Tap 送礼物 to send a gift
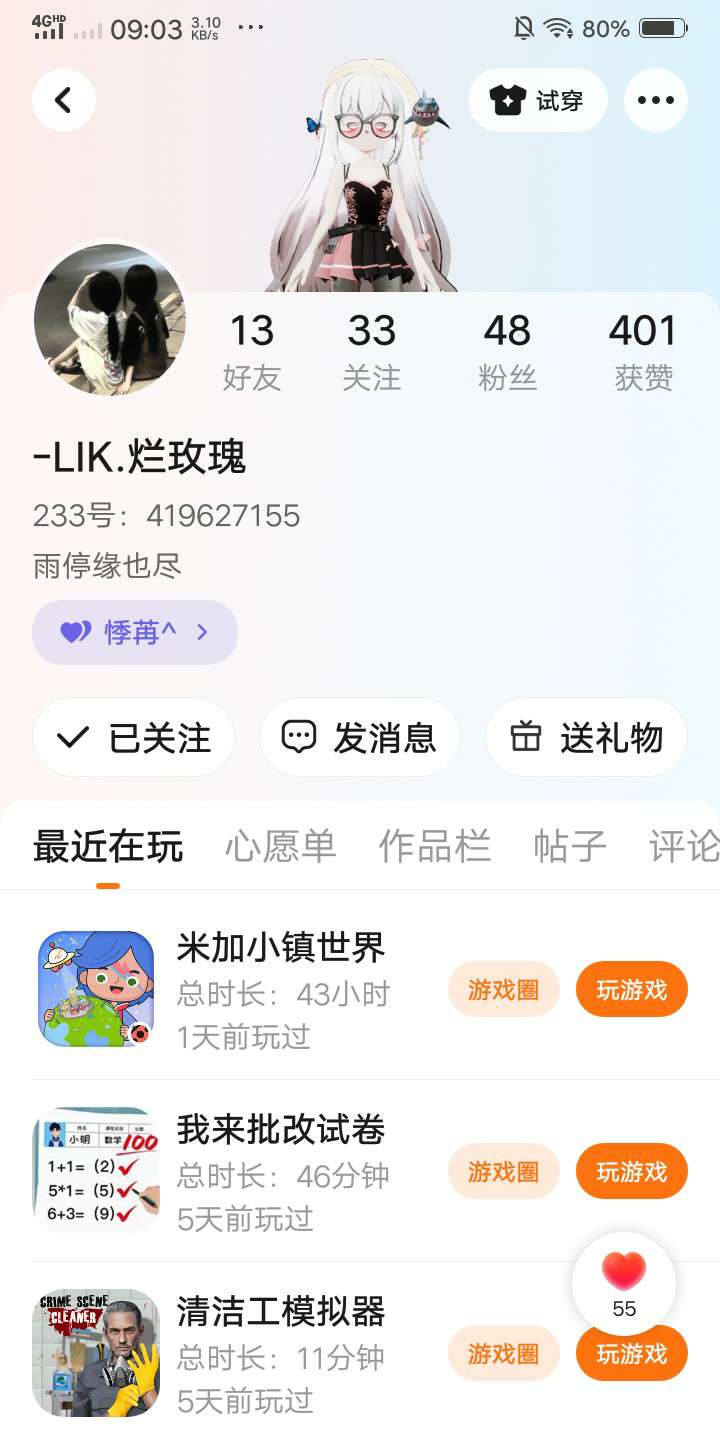The width and height of the screenshot is (720, 1436). 586,738
